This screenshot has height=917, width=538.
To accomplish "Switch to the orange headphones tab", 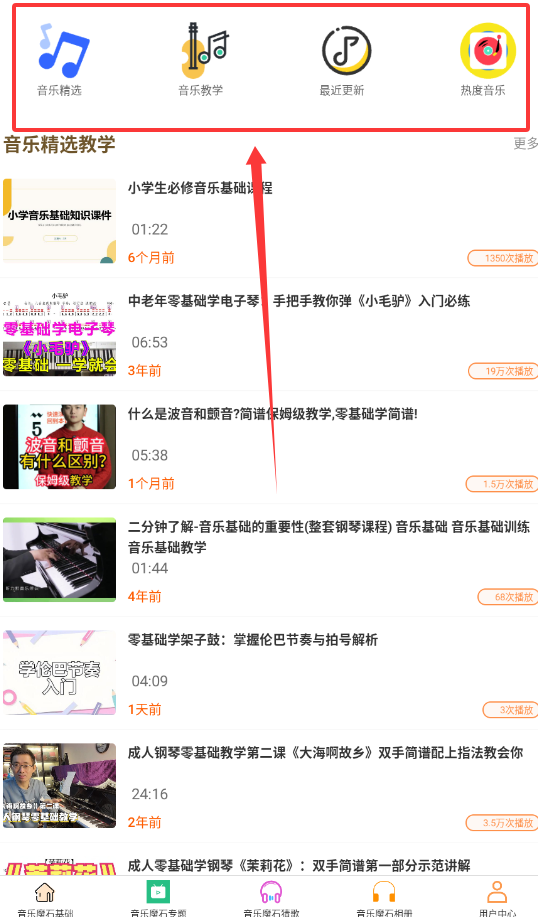I will click(x=384, y=898).
